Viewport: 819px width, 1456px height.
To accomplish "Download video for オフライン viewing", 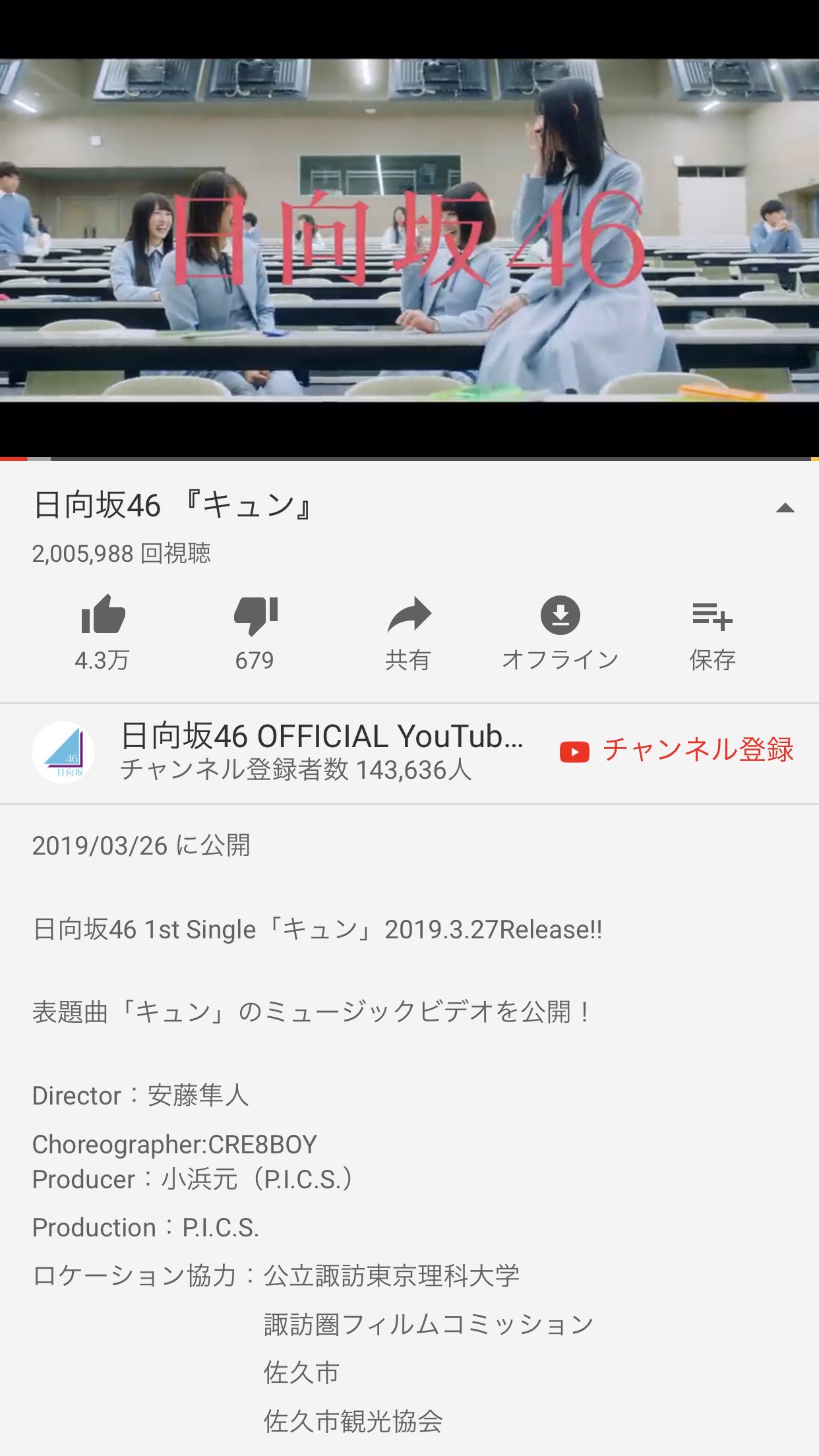I will pyautogui.click(x=560, y=632).
